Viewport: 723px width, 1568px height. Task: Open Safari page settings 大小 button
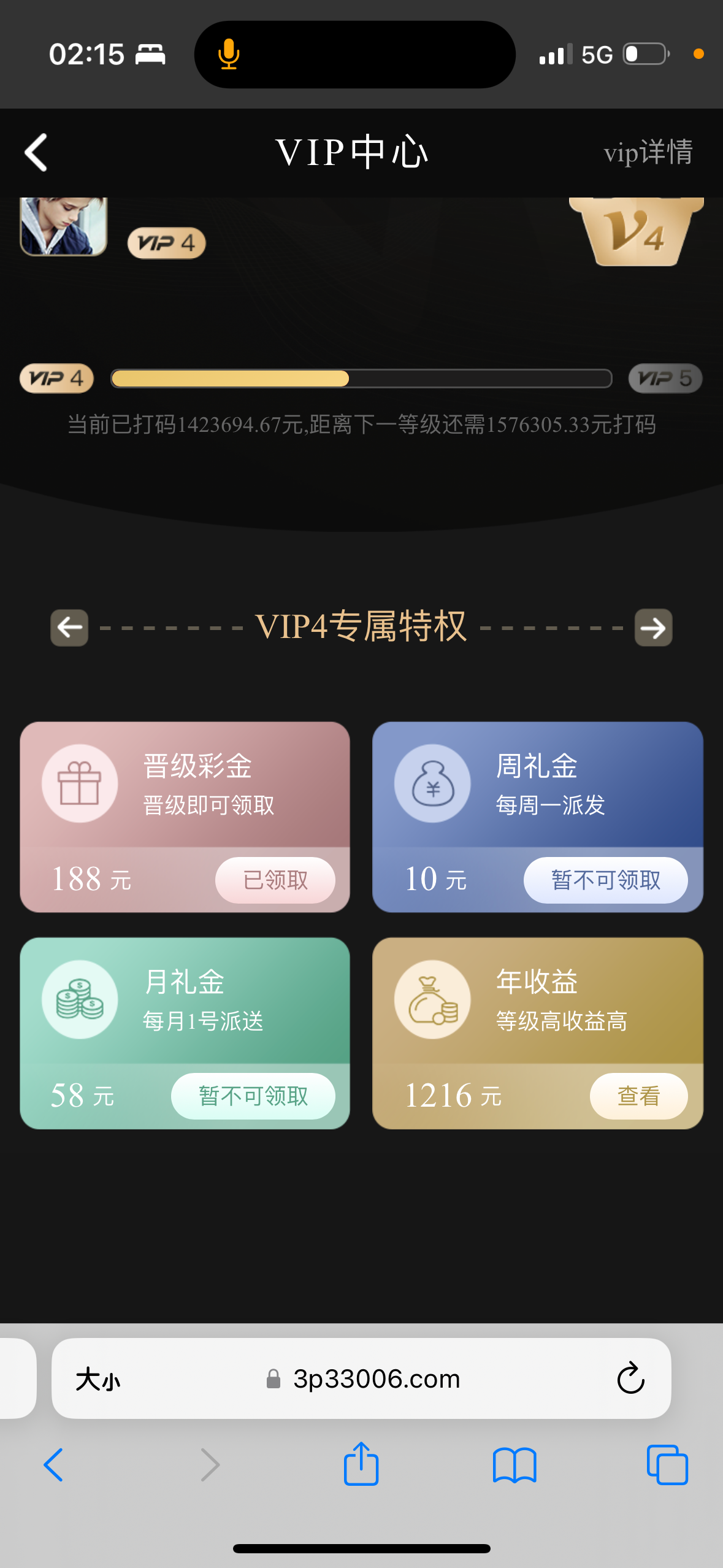tap(98, 1380)
